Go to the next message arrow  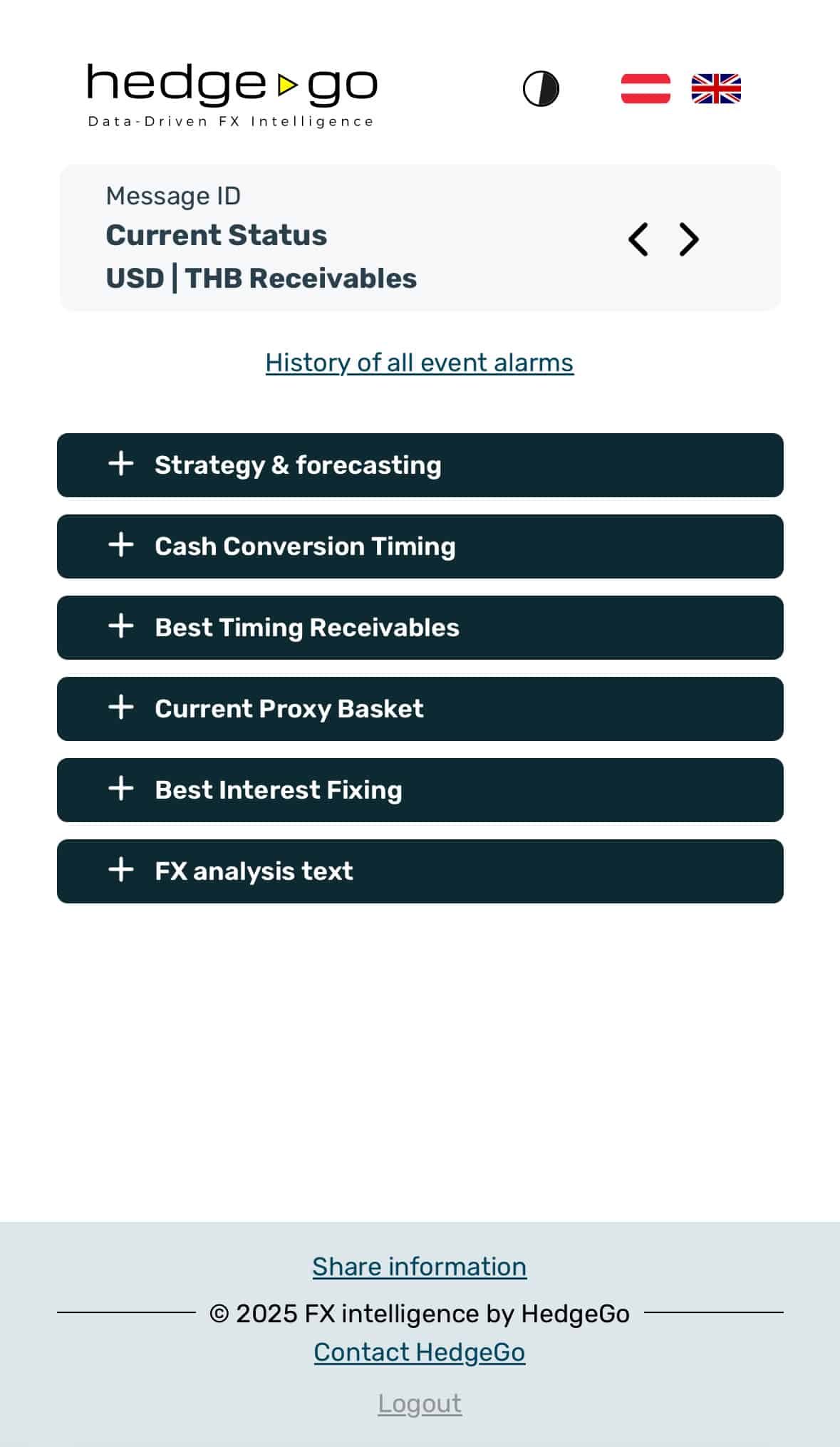pos(688,239)
